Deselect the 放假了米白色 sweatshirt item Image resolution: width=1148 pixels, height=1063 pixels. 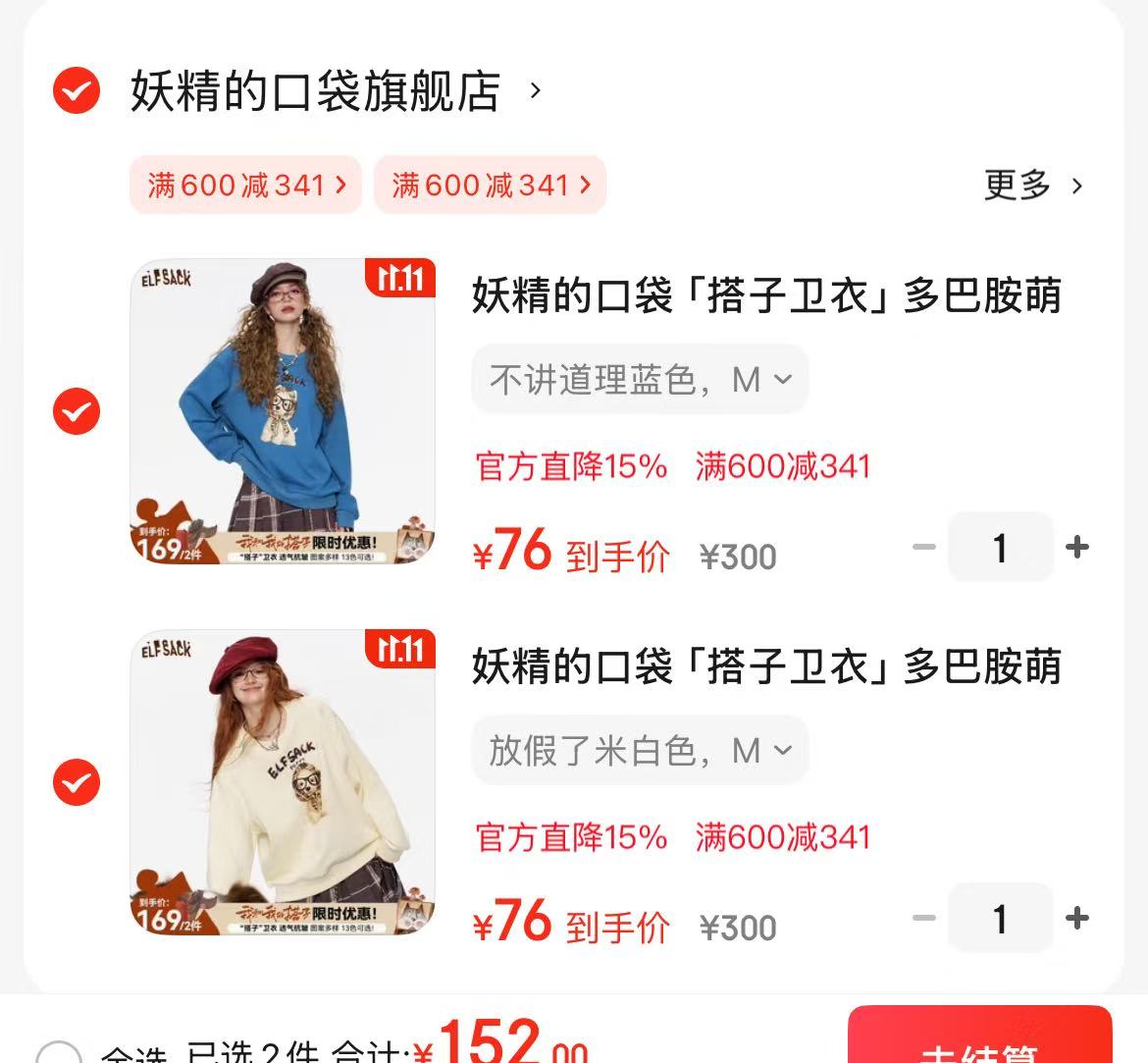click(x=77, y=782)
